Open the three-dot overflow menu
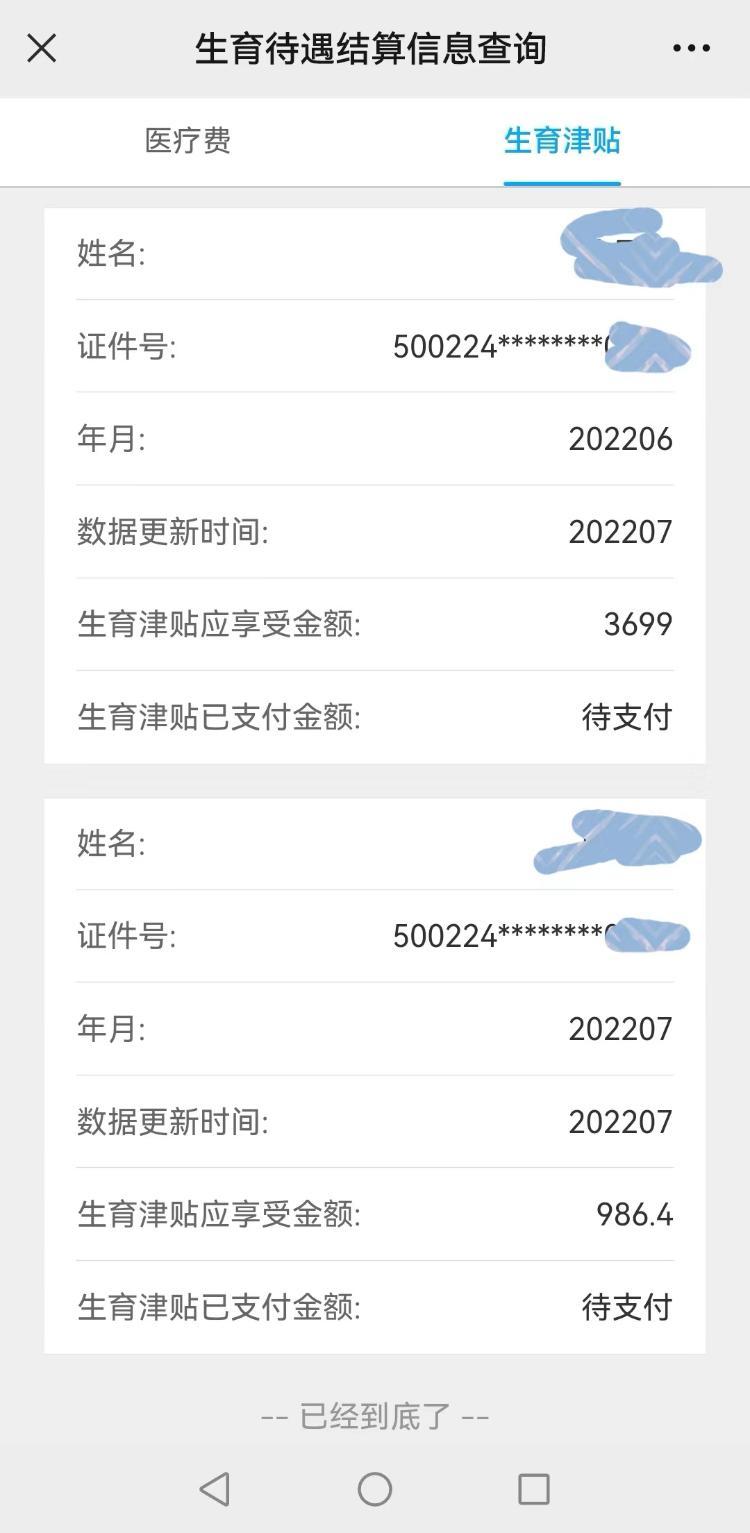The width and height of the screenshot is (750, 1533). point(691,48)
